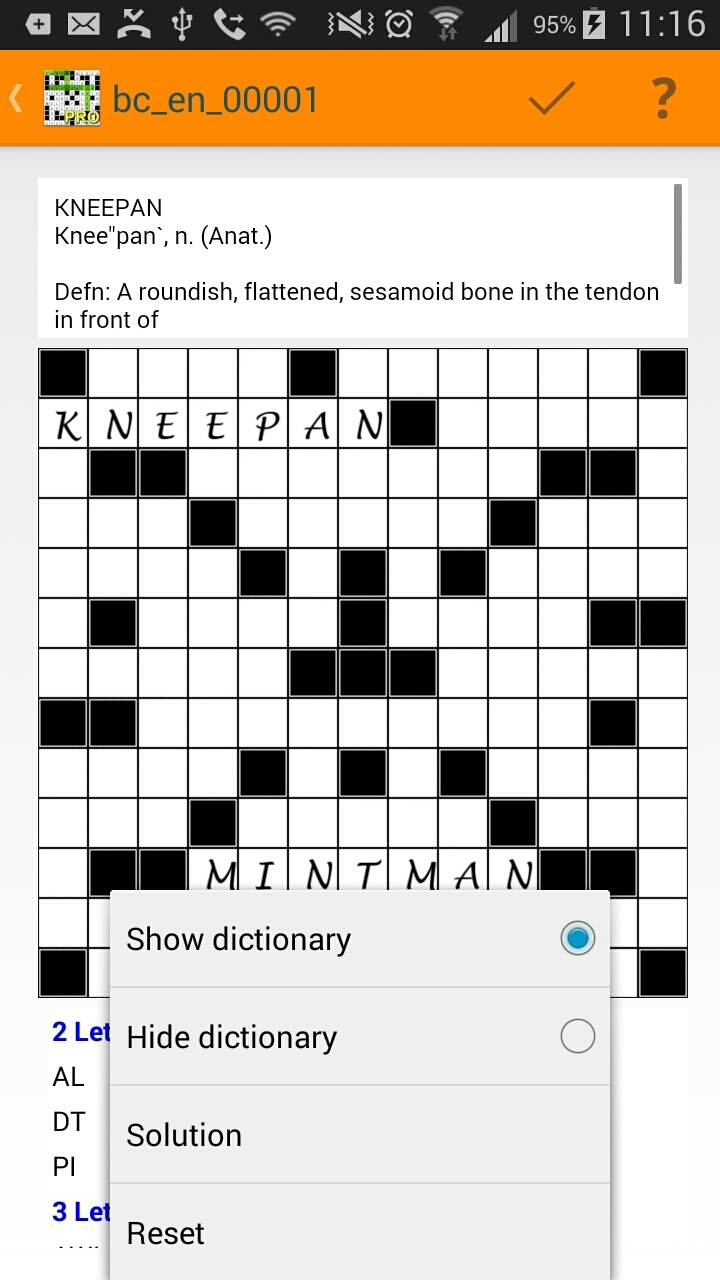
Task: Choose Solution from the menu
Action: point(184,1135)
